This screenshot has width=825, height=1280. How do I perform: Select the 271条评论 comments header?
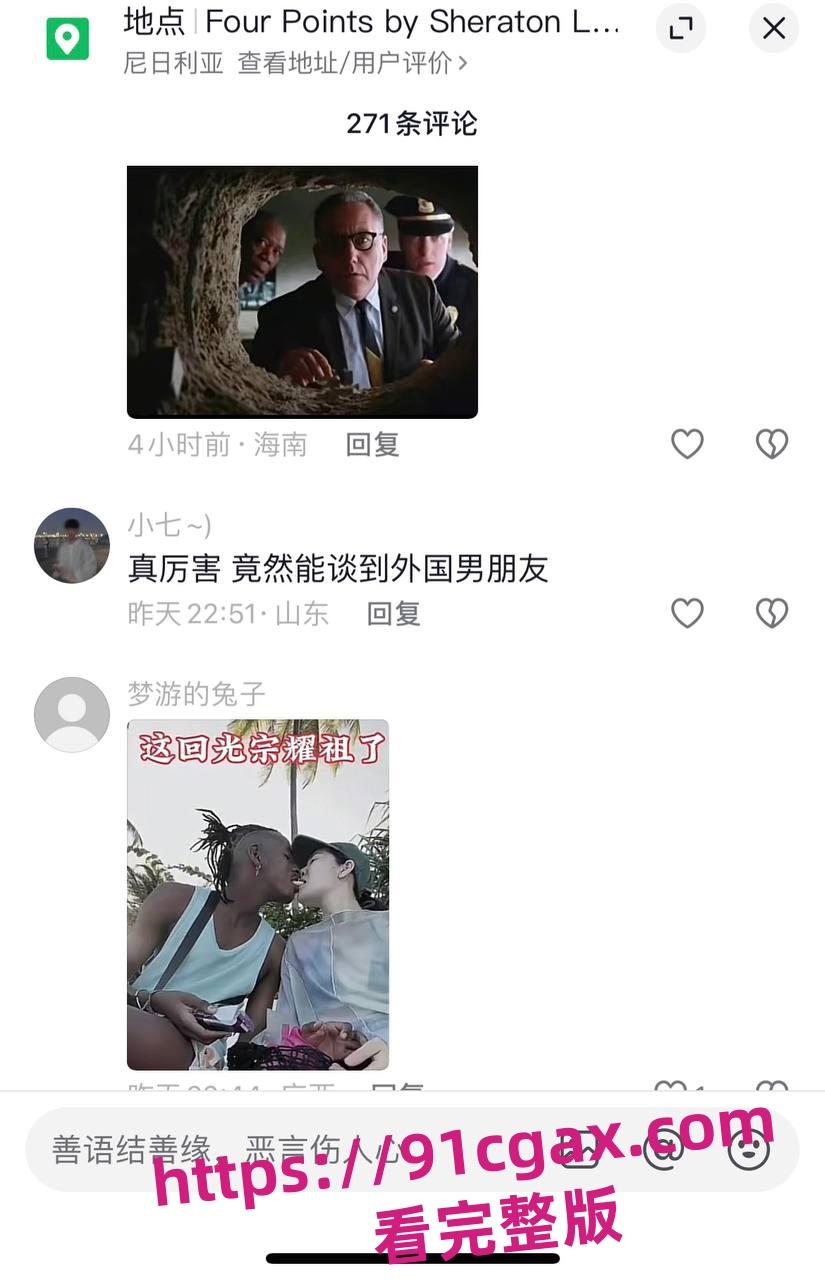pyautogui.click(x=412, y=124)
